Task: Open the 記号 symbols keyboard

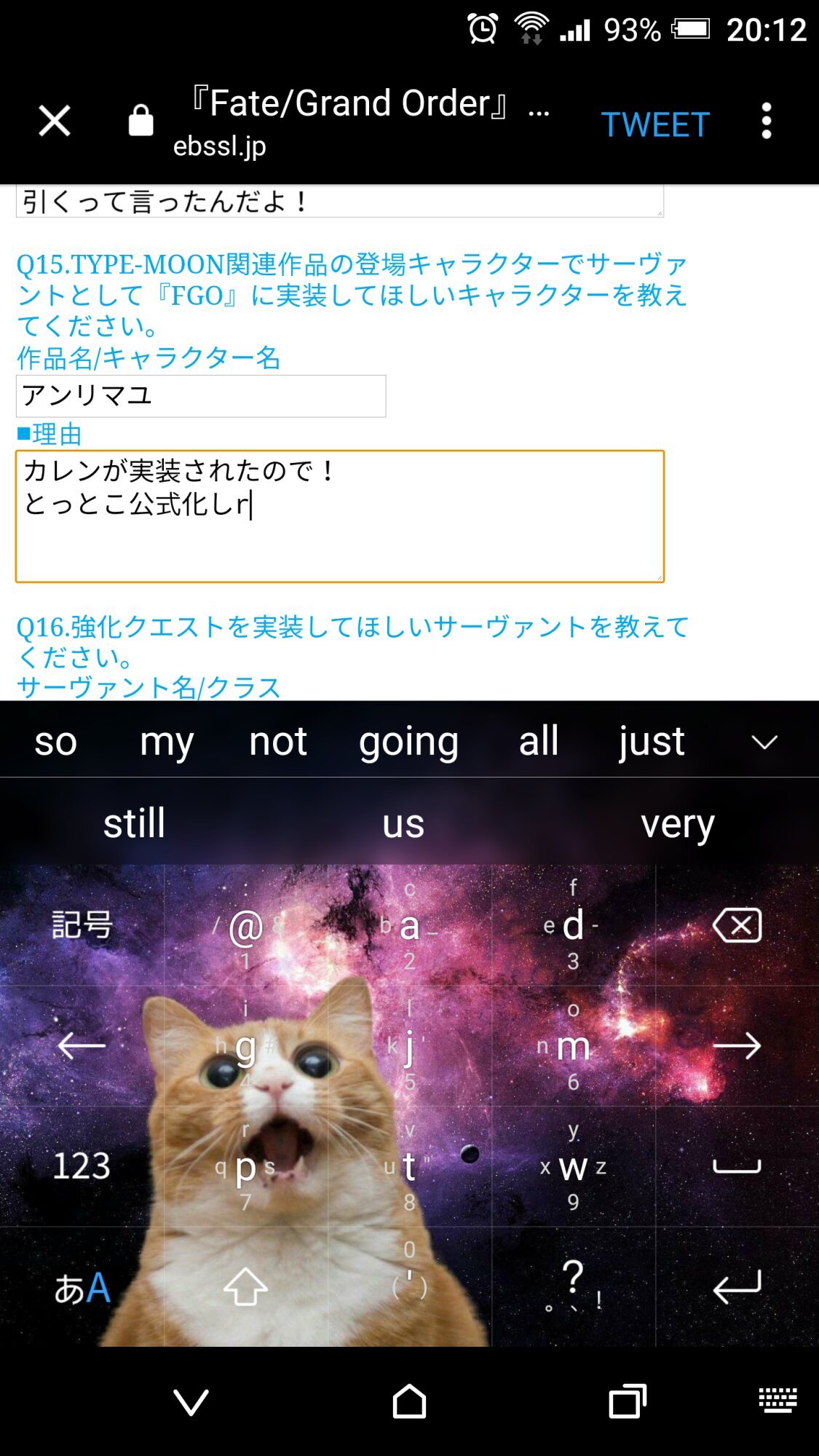Action: 82,925
